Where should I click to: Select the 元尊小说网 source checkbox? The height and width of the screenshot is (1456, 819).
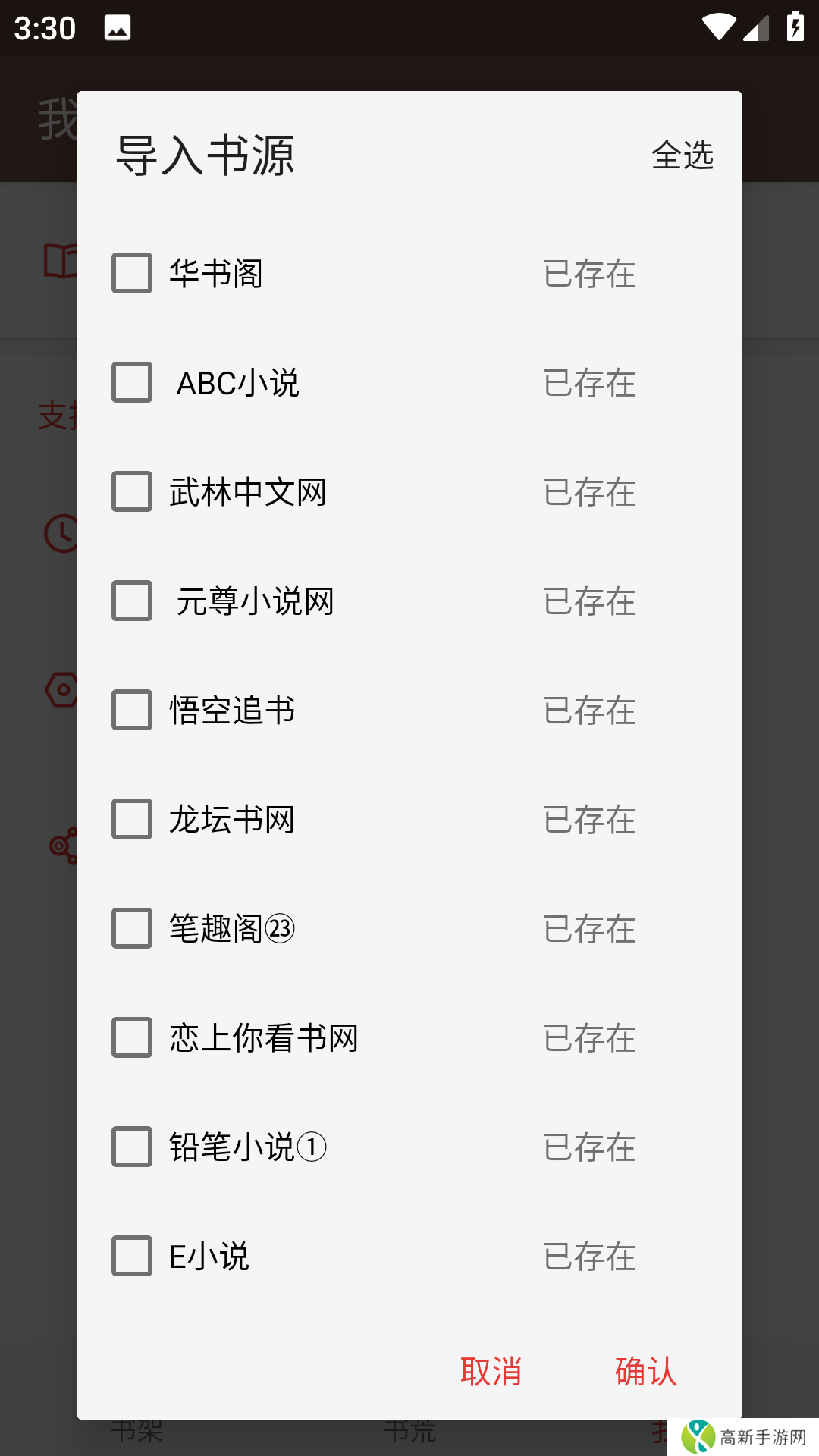click(130, 602)
